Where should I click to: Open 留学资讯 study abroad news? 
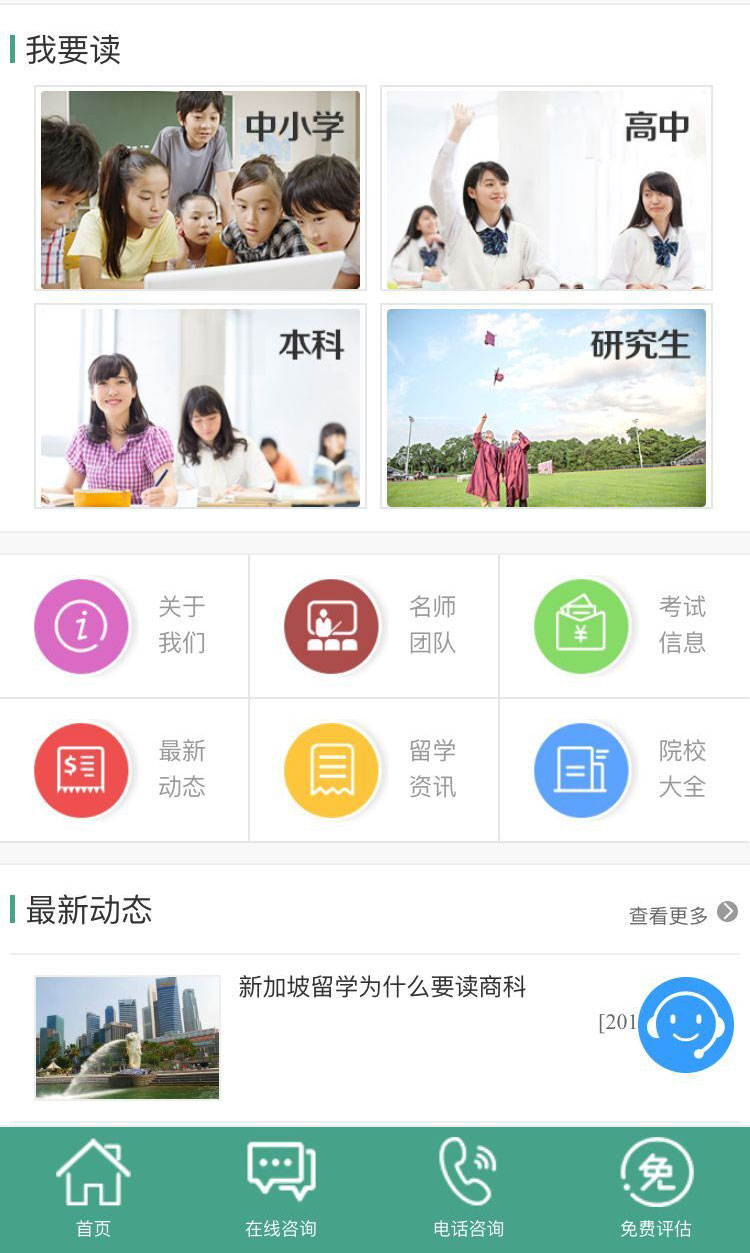(374, 770)
